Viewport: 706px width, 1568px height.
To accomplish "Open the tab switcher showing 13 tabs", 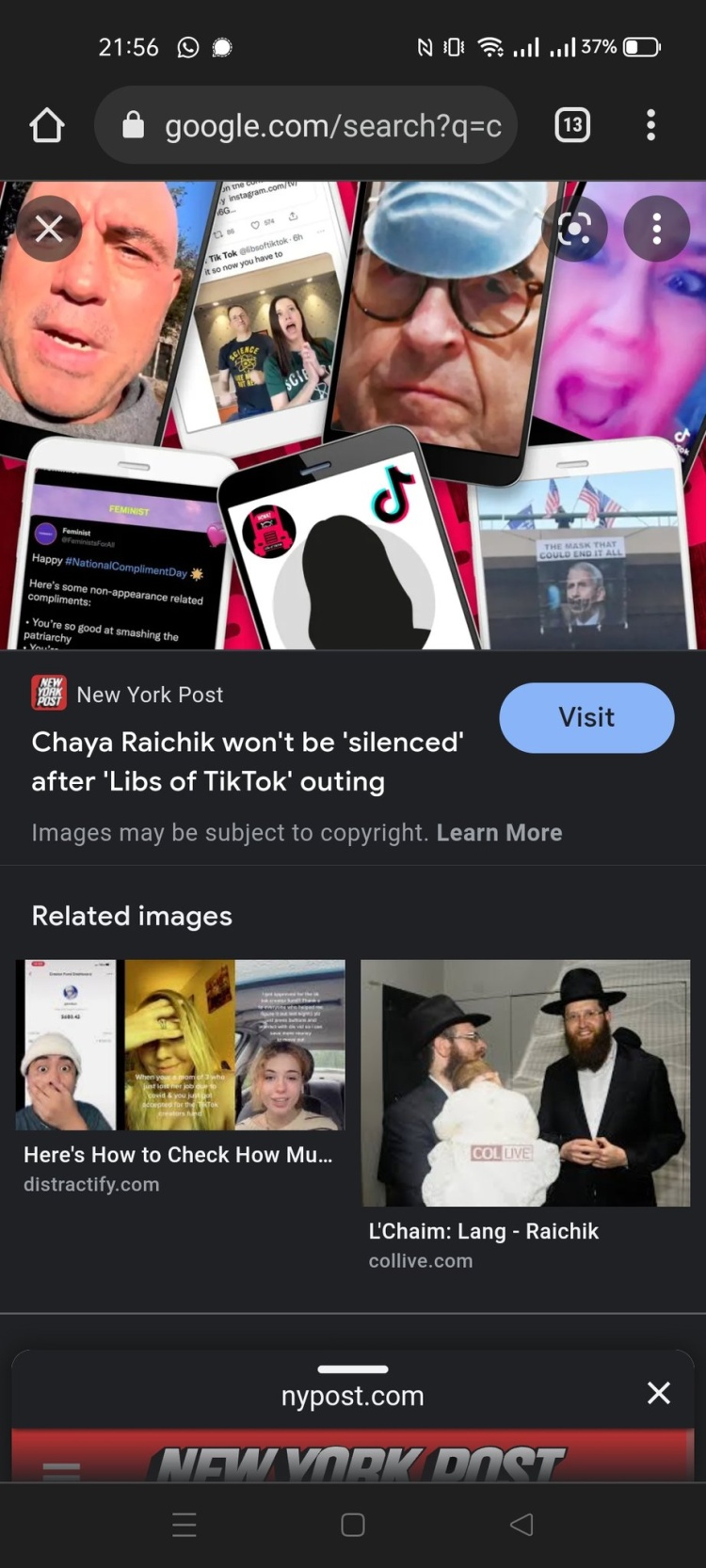I will pos(572,125).
